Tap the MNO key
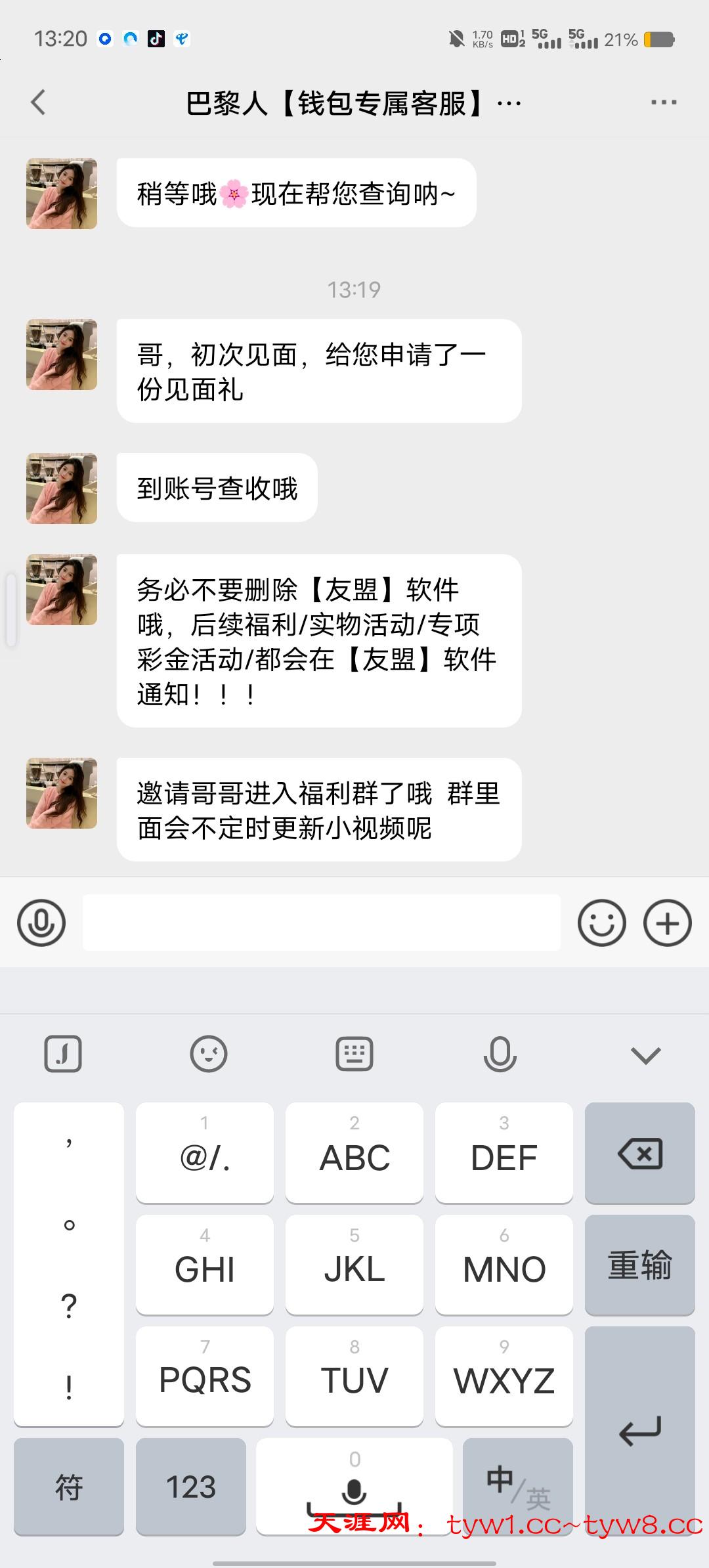This screenshot has height=1568, width=709. [504, 1265]
